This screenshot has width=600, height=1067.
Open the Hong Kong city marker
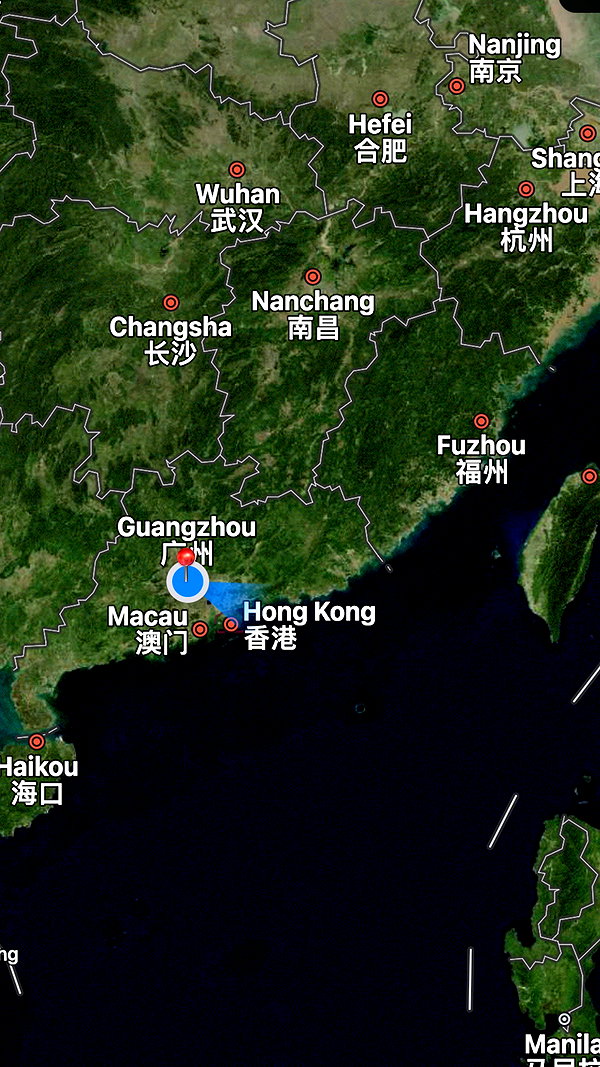pos(231,624)
